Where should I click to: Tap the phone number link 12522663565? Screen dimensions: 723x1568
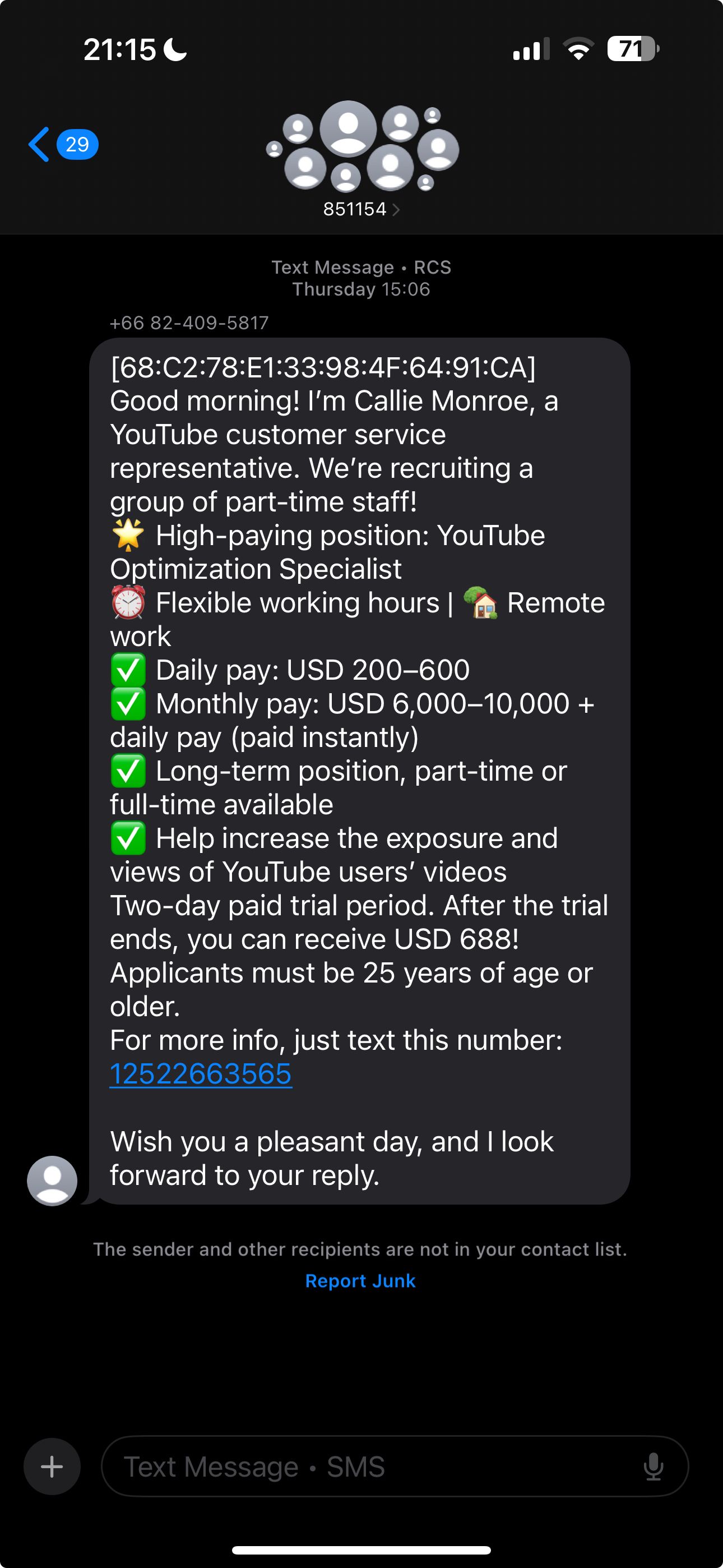coord(201,1074)
